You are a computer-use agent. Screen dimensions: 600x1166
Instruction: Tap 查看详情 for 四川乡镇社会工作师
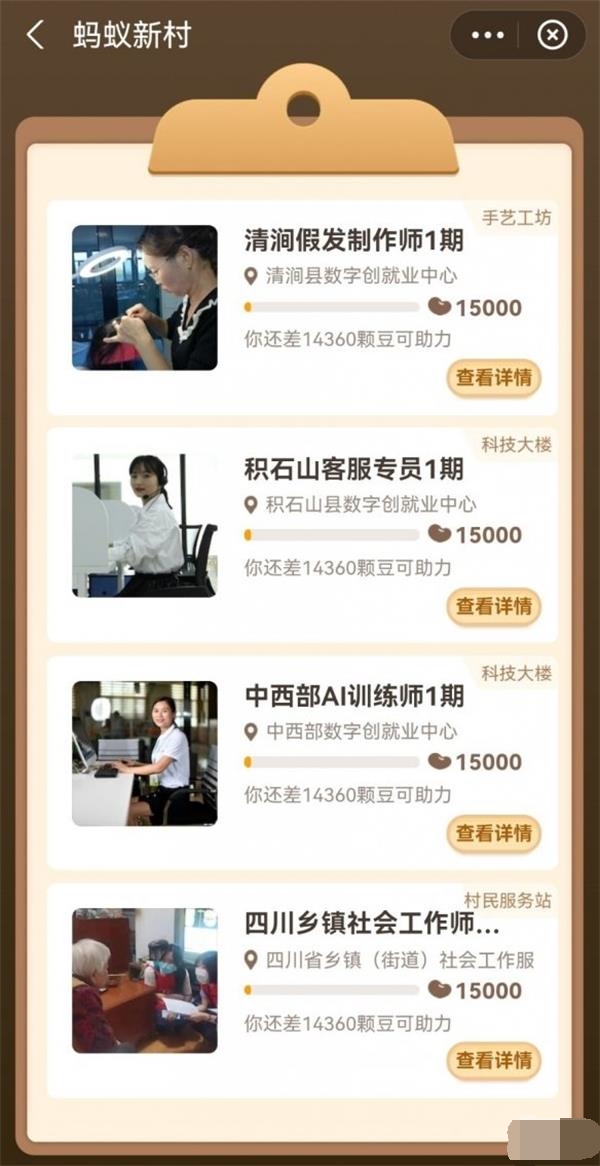(x=493, y=1061)
